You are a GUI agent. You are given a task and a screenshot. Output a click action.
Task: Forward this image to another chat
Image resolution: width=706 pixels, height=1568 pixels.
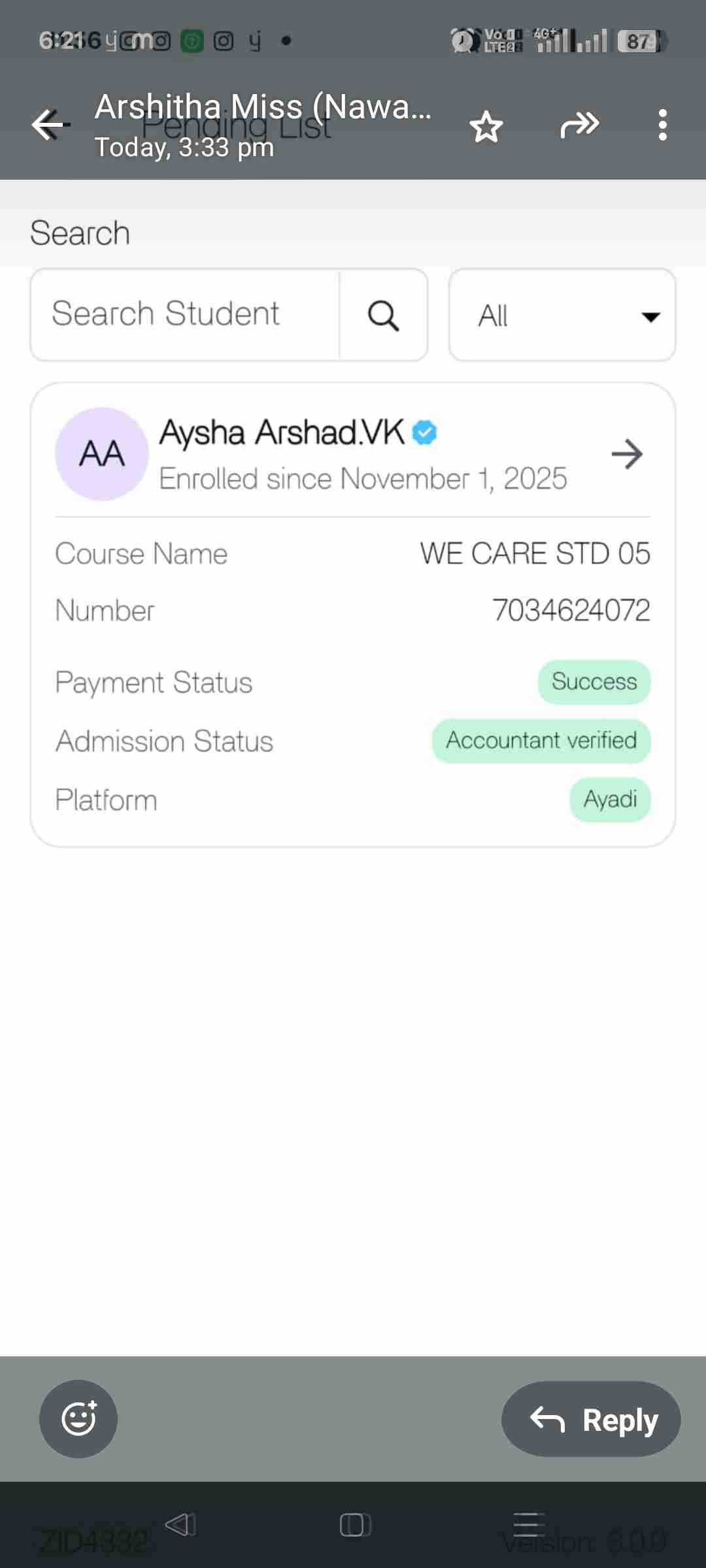[579, 125]
